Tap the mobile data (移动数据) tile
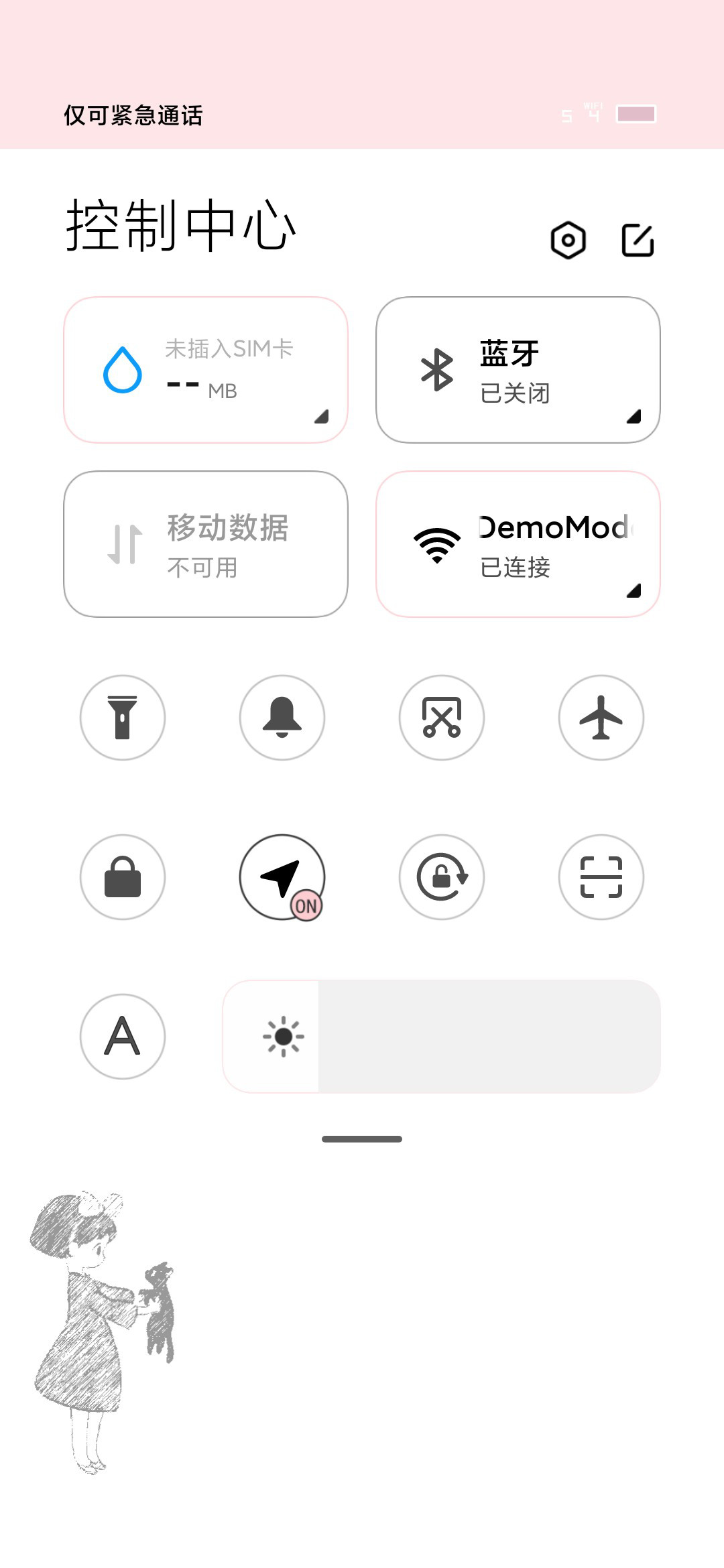The height and width of the screenshot is (1568, 724). click(206, 544)
